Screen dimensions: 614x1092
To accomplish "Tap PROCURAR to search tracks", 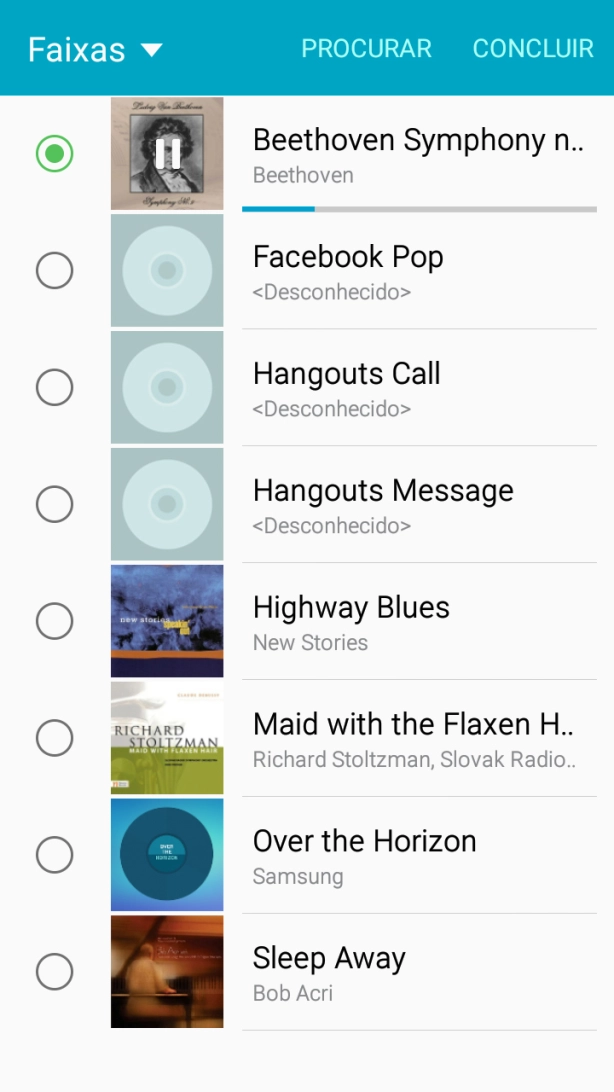I will click(366, 48).
